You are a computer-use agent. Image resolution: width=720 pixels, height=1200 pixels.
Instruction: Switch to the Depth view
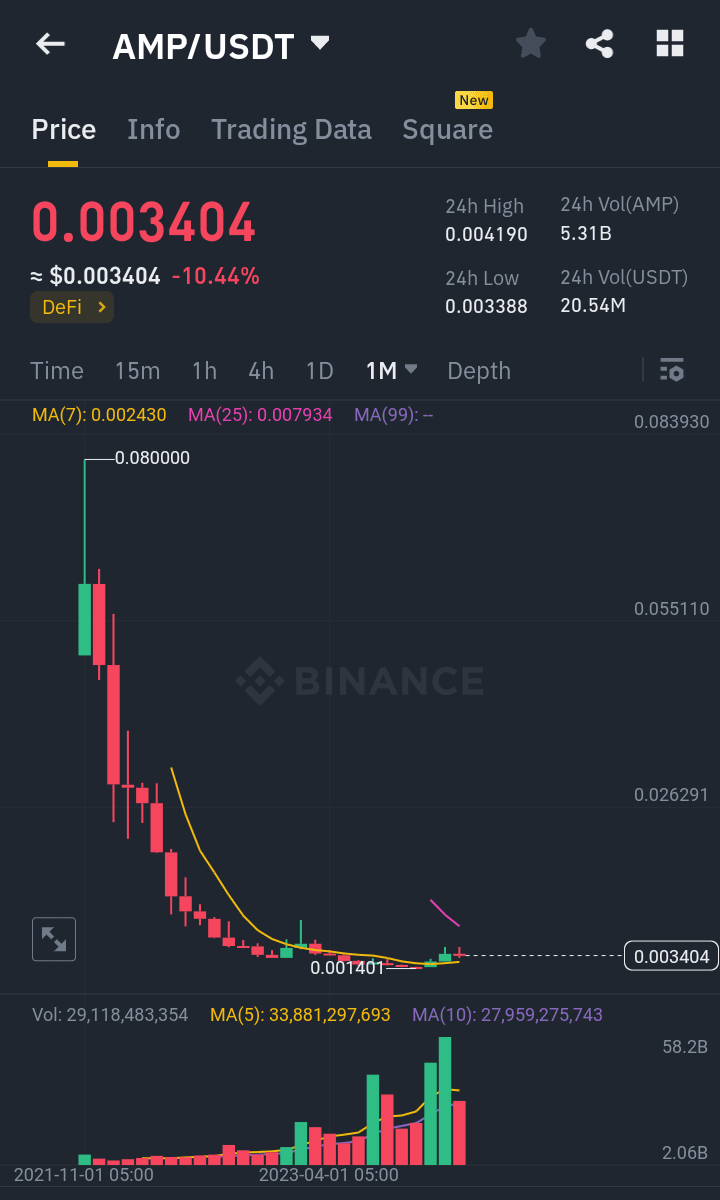coord(478,370)
